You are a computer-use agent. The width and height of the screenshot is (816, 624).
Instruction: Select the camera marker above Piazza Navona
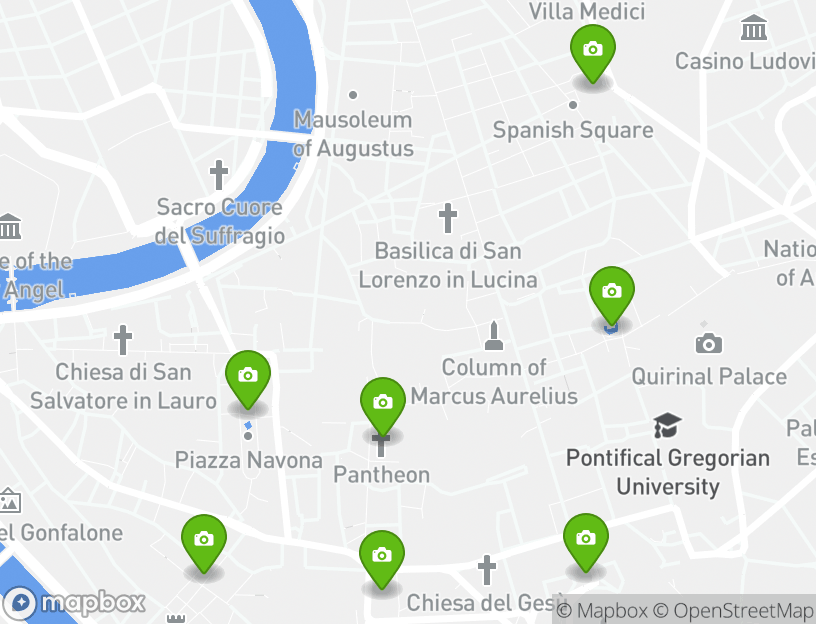248,376
